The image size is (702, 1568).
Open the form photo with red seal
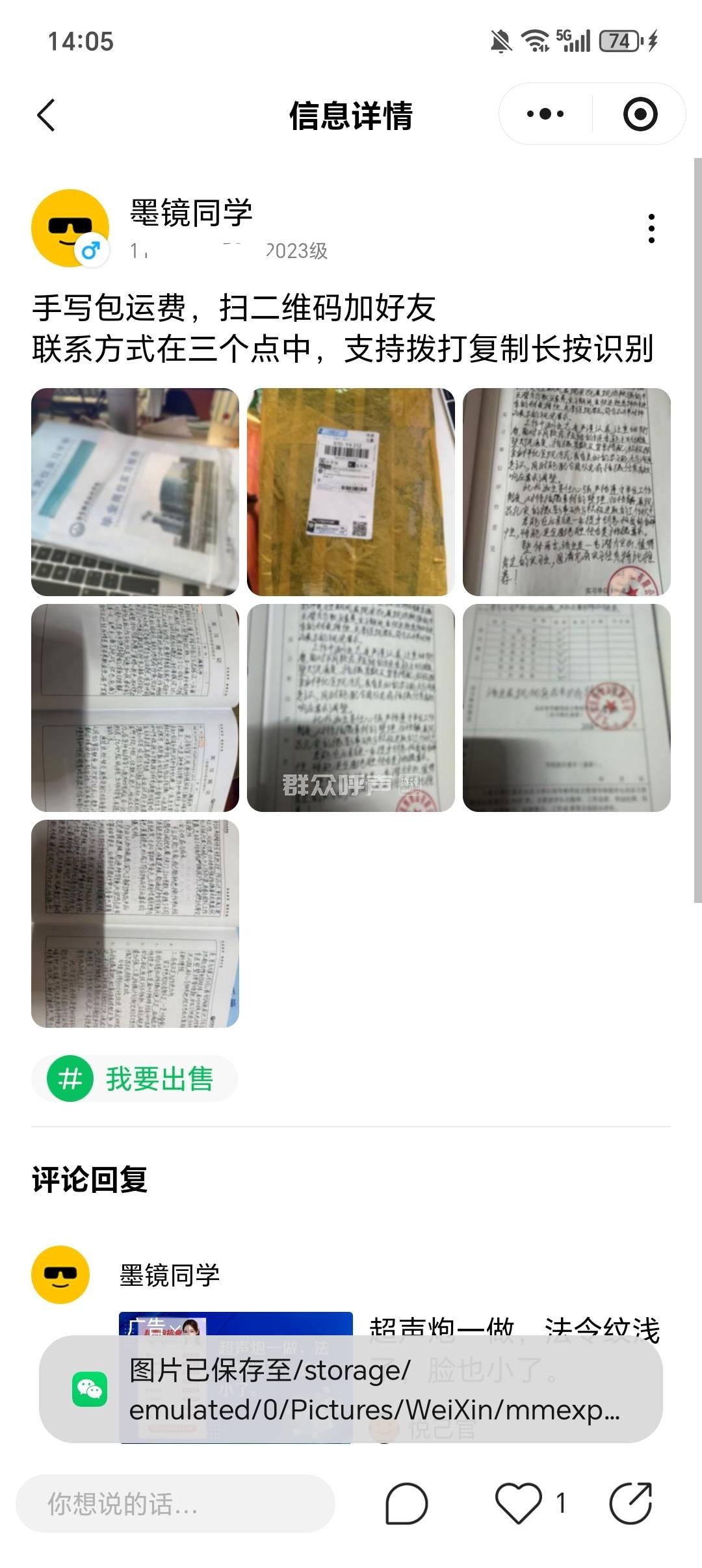(x=566, y=708)
